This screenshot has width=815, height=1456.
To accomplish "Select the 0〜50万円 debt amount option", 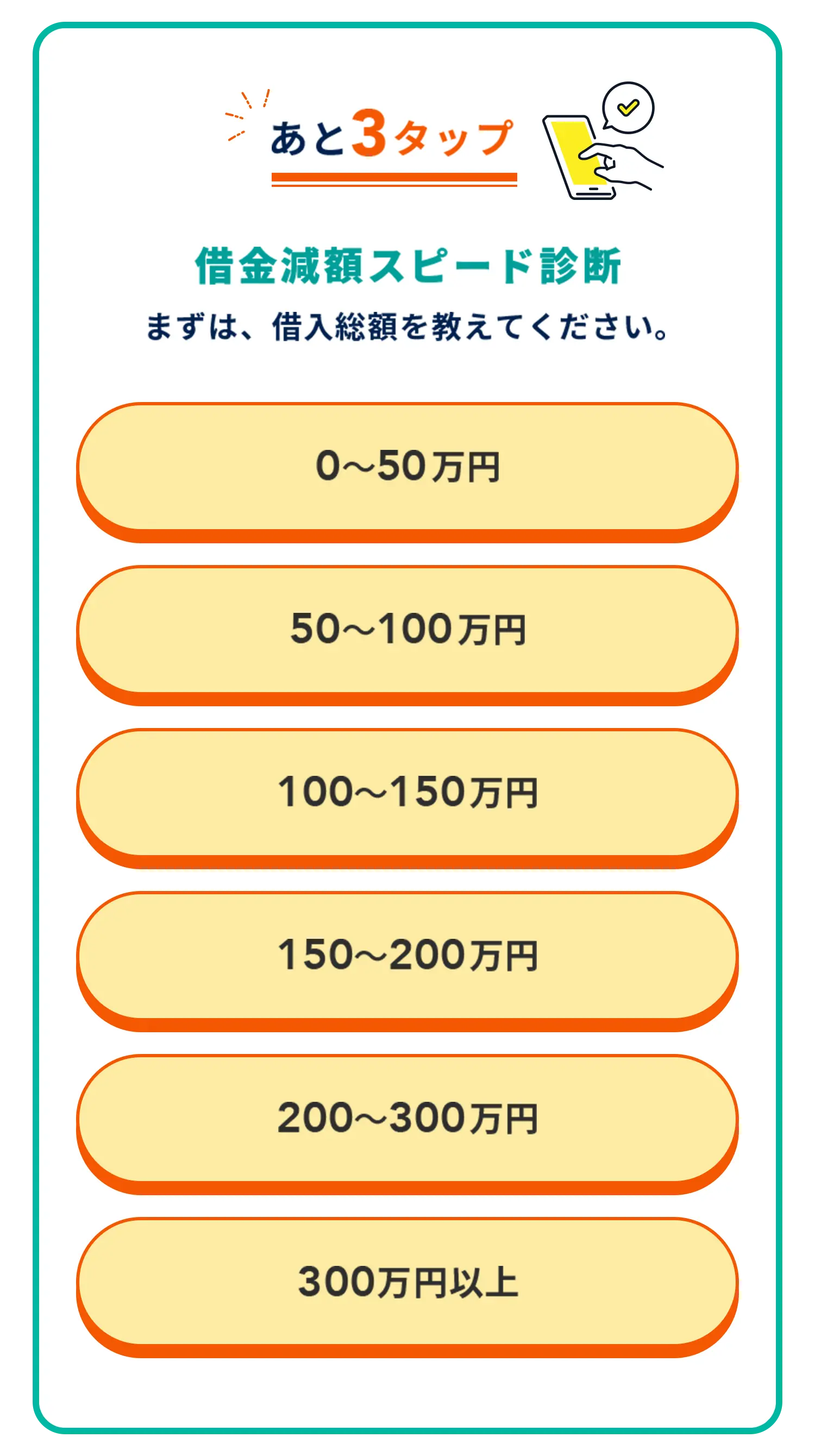I will (407, 467).
